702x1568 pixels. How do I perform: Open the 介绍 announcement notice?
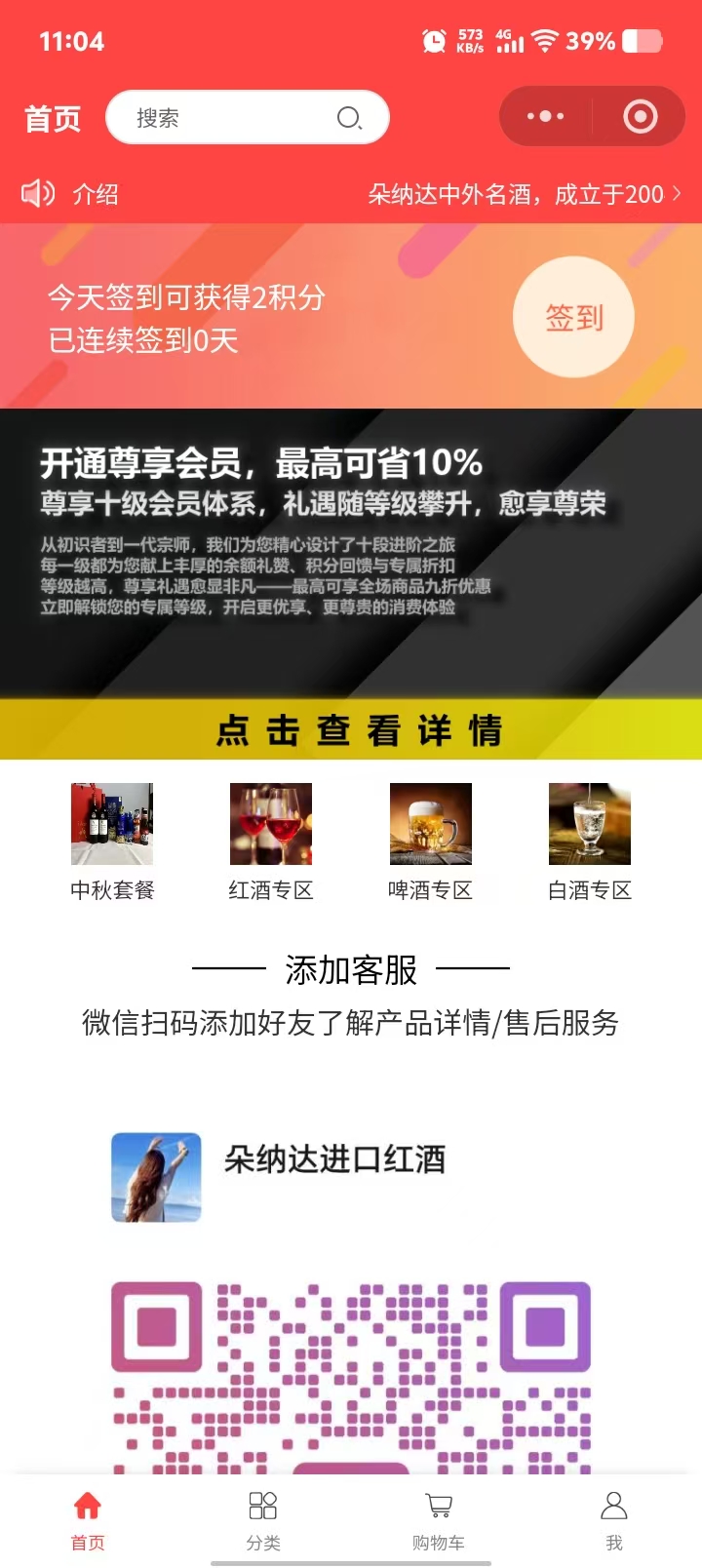[351, 194]
